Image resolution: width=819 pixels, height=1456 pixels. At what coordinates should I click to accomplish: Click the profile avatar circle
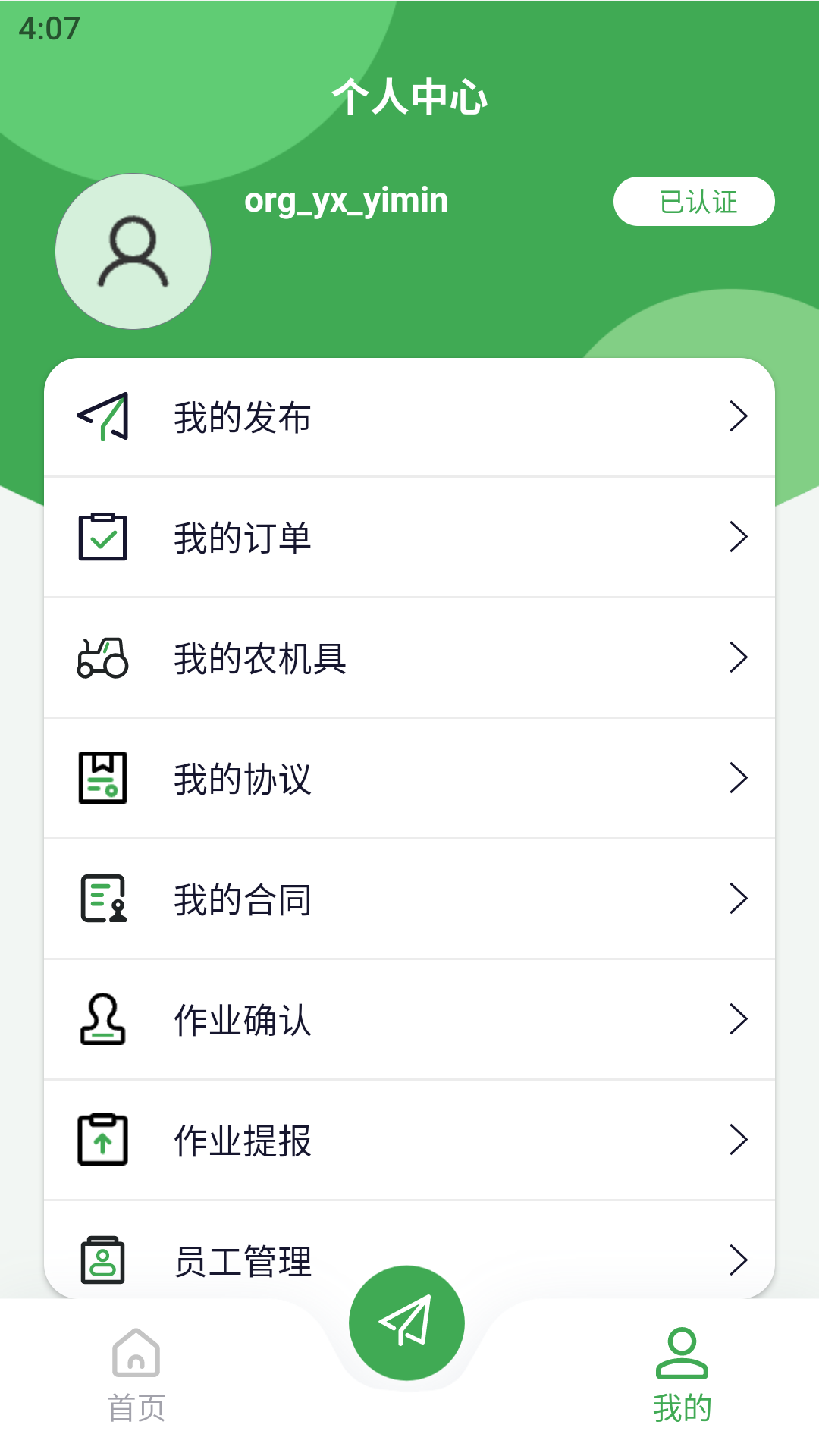coord(133,253)
